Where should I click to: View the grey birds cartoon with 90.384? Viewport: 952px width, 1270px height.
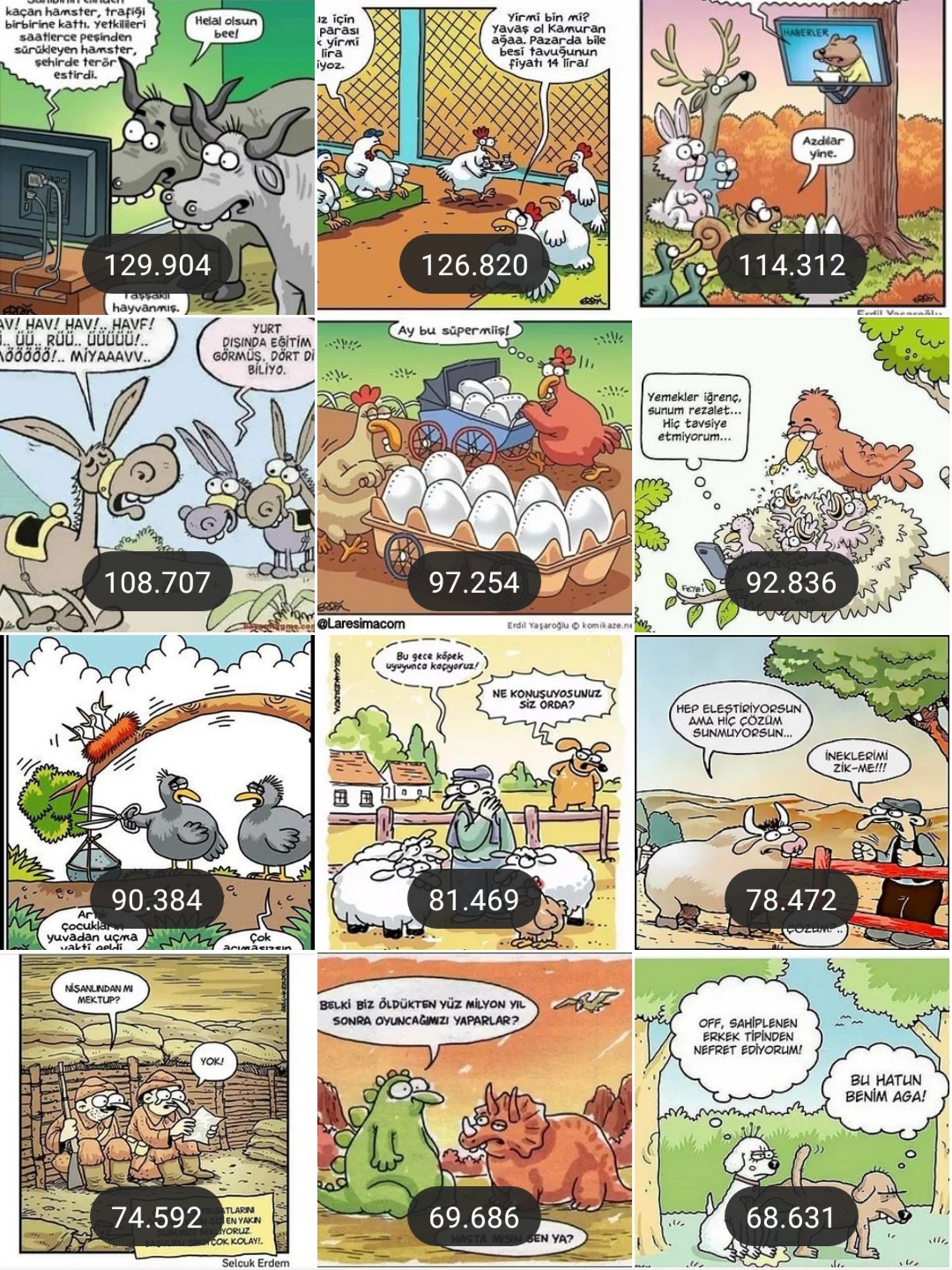[x=157, y=792]
